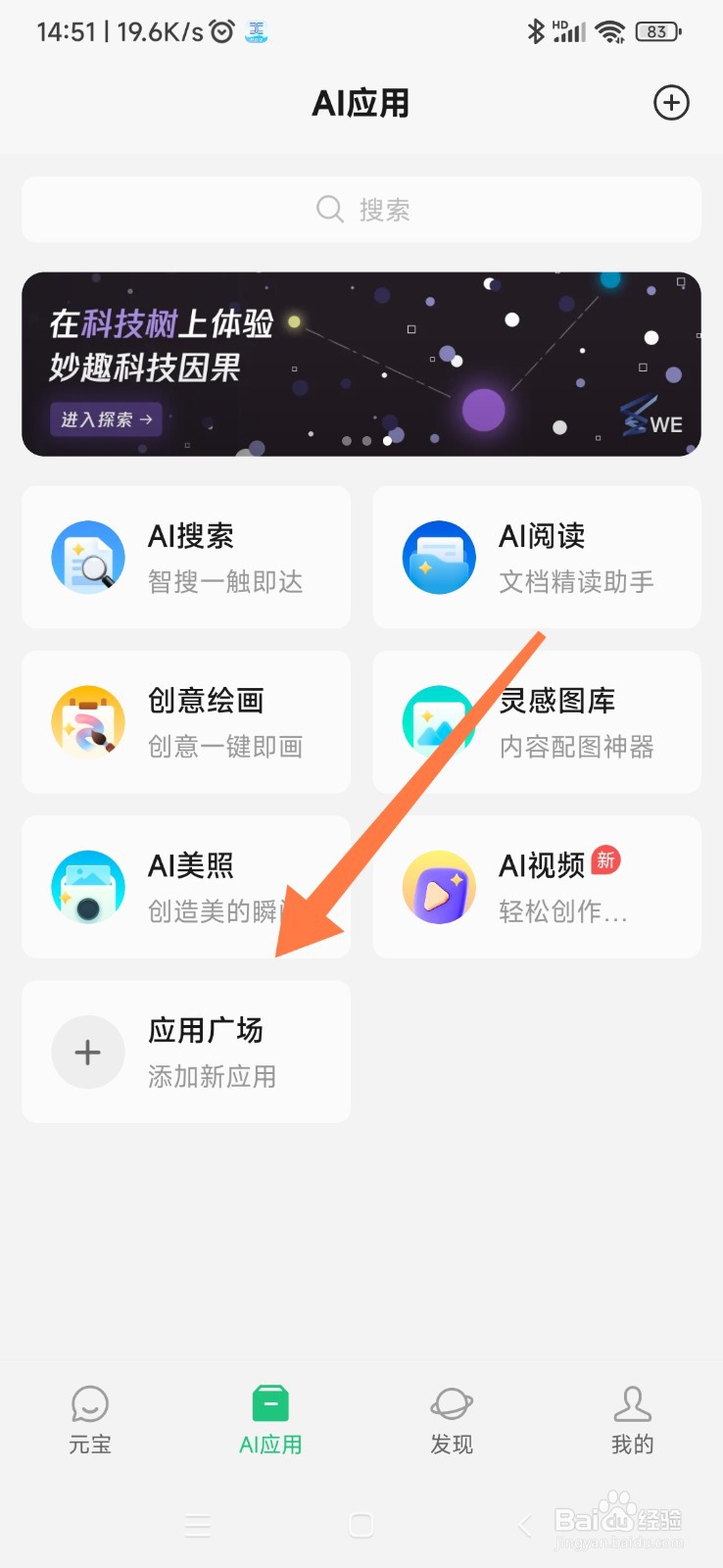This screenshot has width=723, height=1568.
Task: Open 应用广场 to add new apps
Action: click(x=186, y=1051)
